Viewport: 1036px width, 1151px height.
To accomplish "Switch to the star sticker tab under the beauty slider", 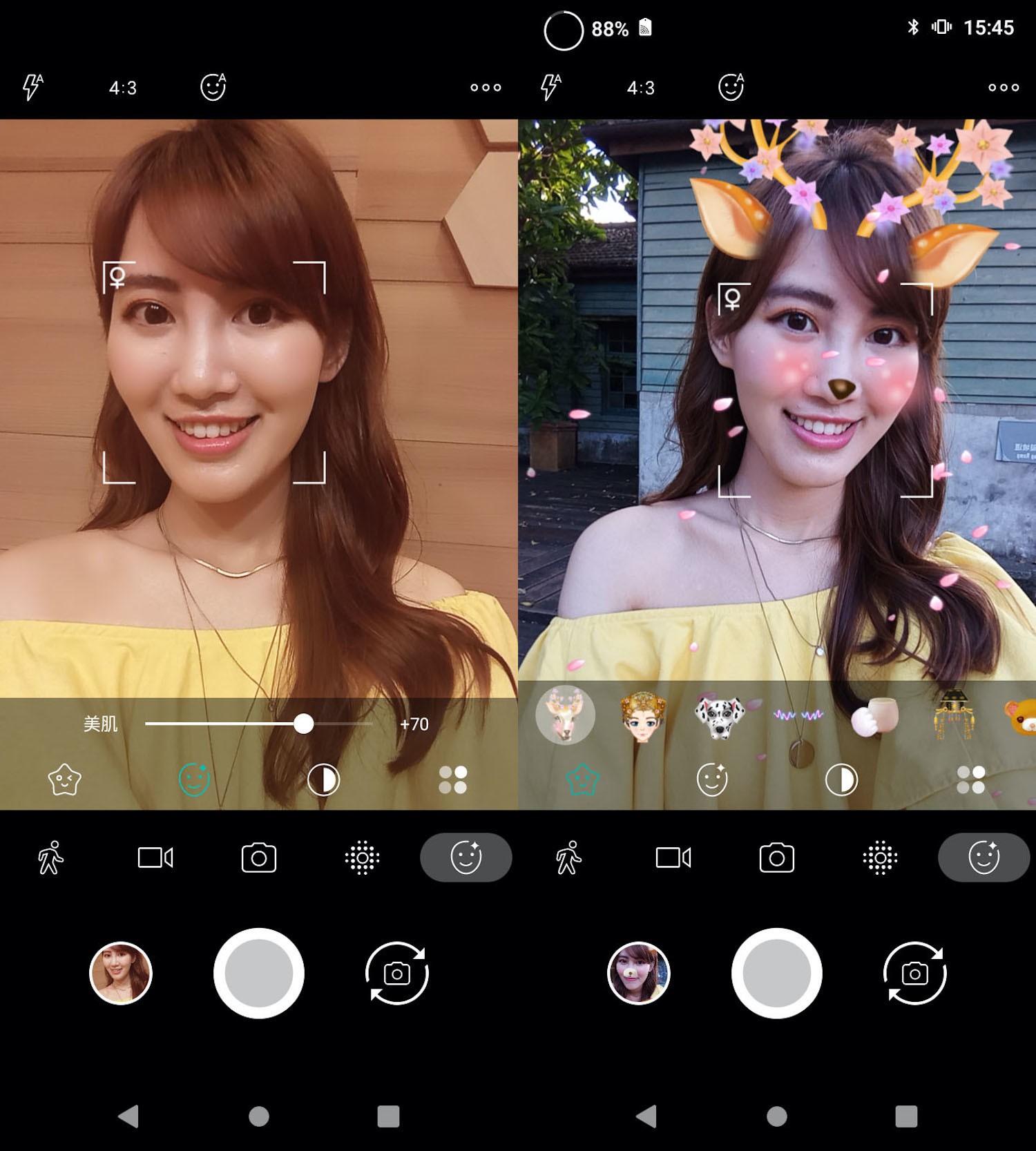I will click(x=65, y=780).
